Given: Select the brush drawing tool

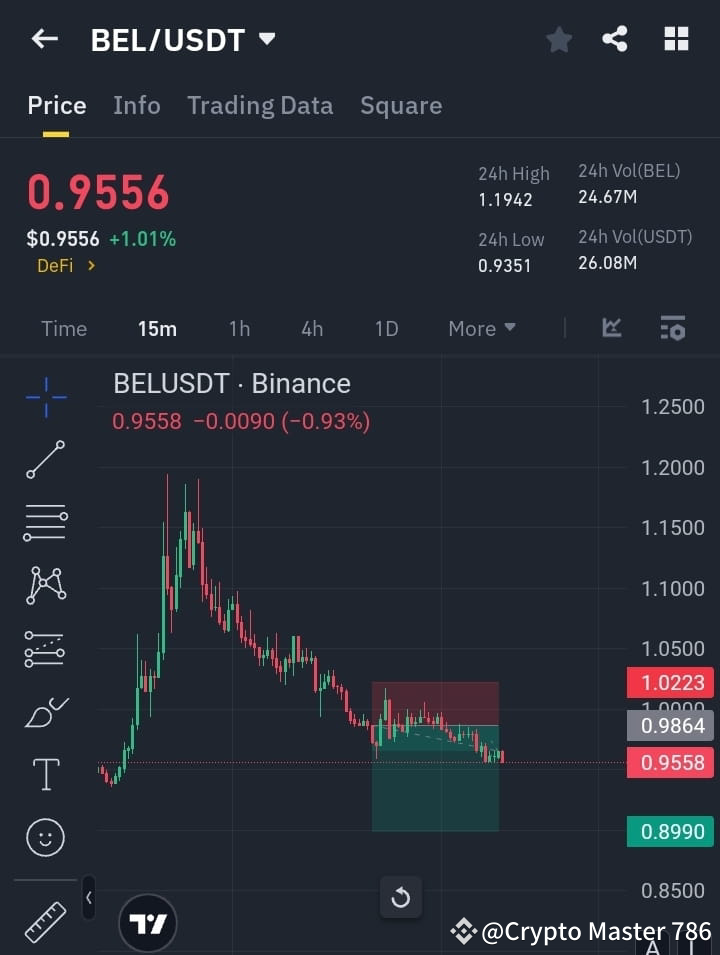Looking at the screenshot, I should pos(45,712).
